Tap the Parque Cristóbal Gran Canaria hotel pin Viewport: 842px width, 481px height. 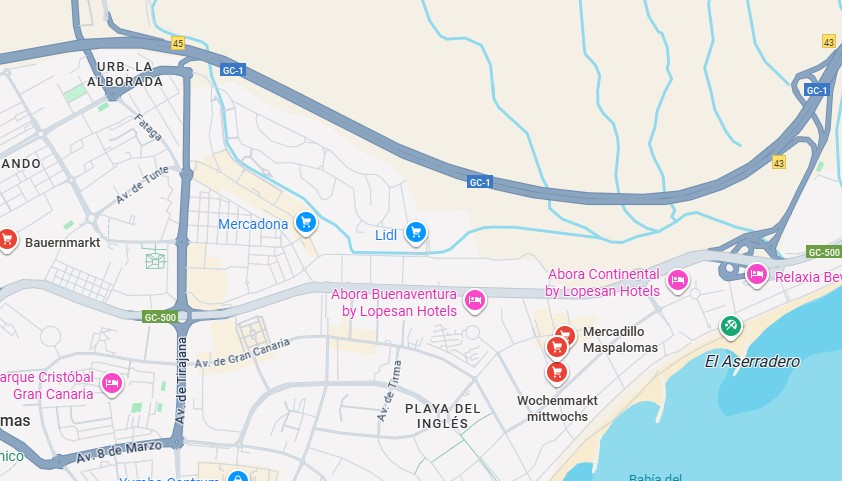point(112,383)
